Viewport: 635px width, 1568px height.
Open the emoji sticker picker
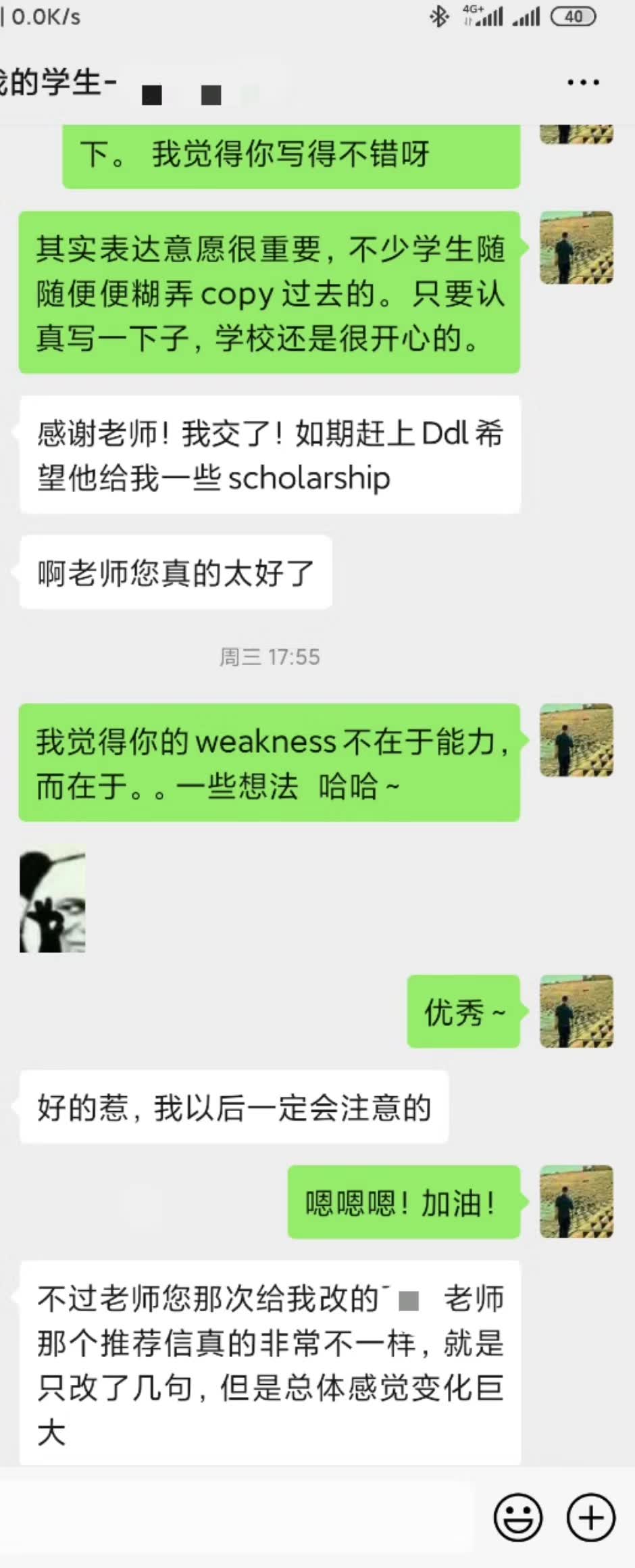point(518,1517)
